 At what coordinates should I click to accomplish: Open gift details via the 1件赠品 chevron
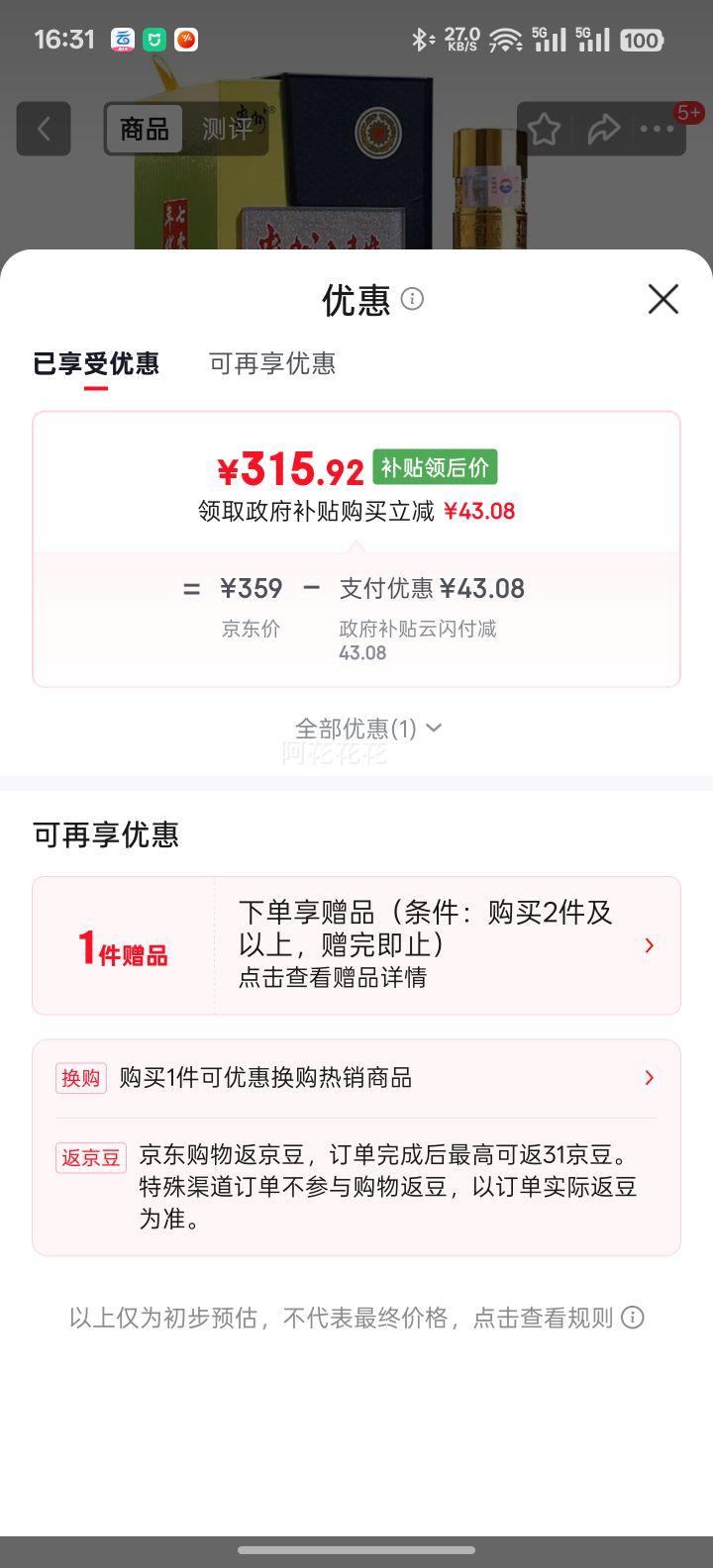coord(649,943)
